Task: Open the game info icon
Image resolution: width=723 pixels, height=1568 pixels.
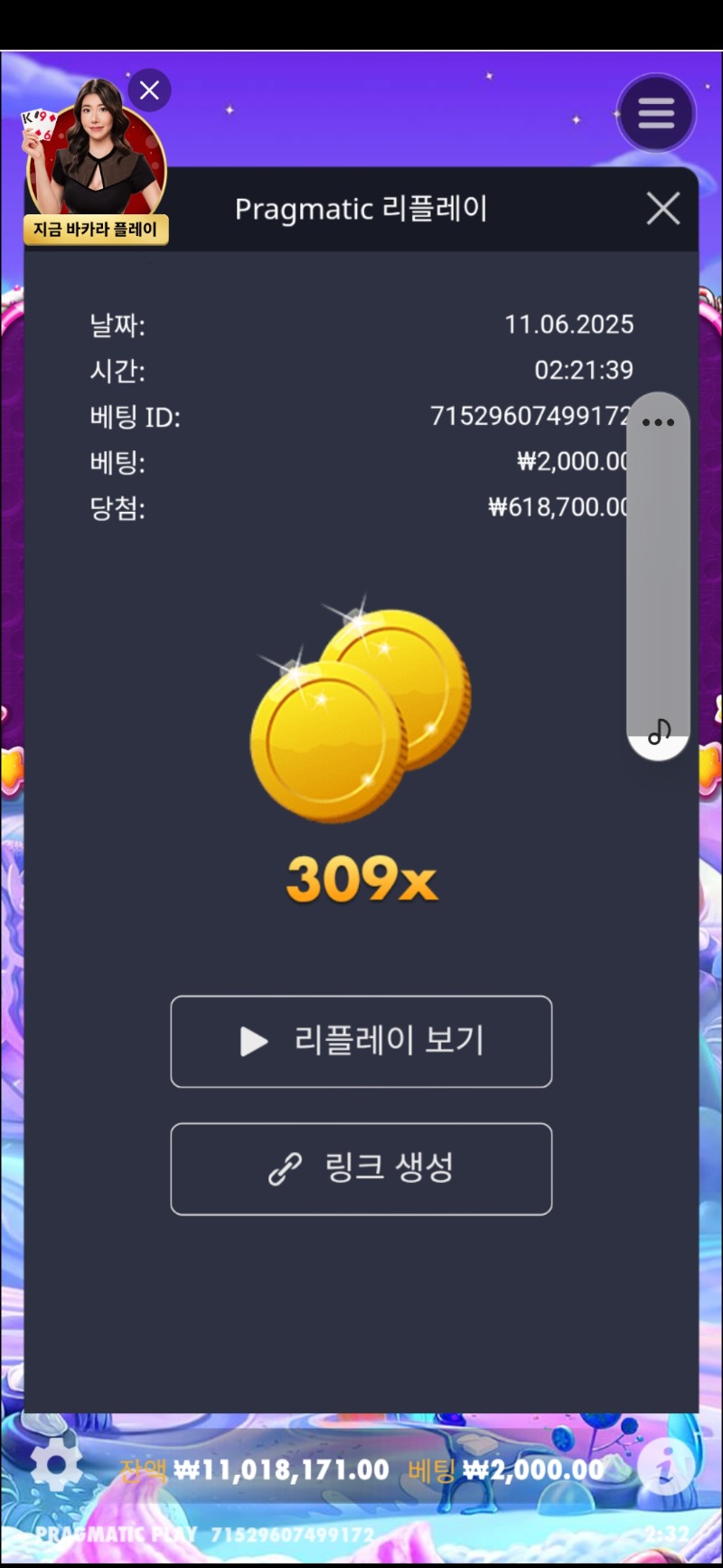Action: [x=664, y=1464]
